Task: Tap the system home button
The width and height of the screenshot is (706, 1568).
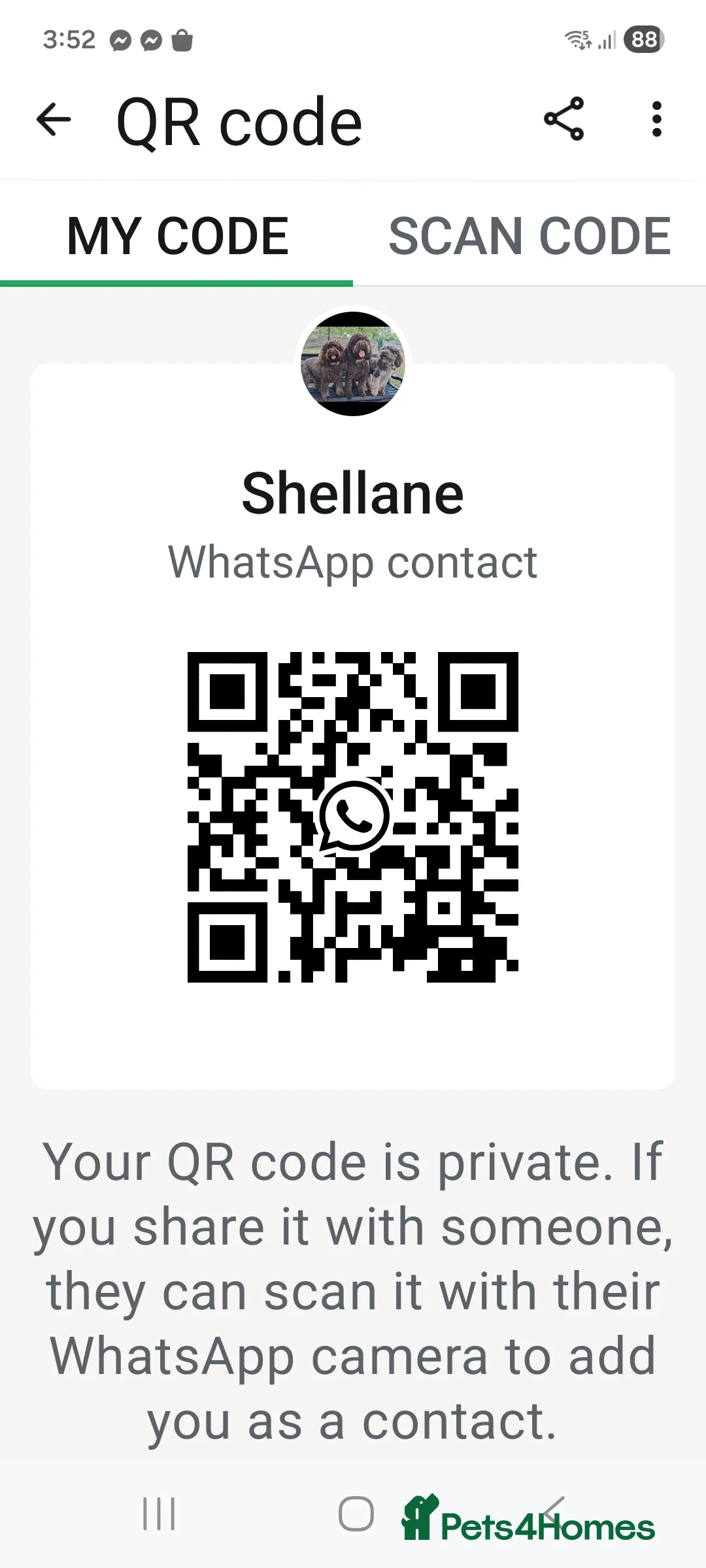Action: [356, 1514]
